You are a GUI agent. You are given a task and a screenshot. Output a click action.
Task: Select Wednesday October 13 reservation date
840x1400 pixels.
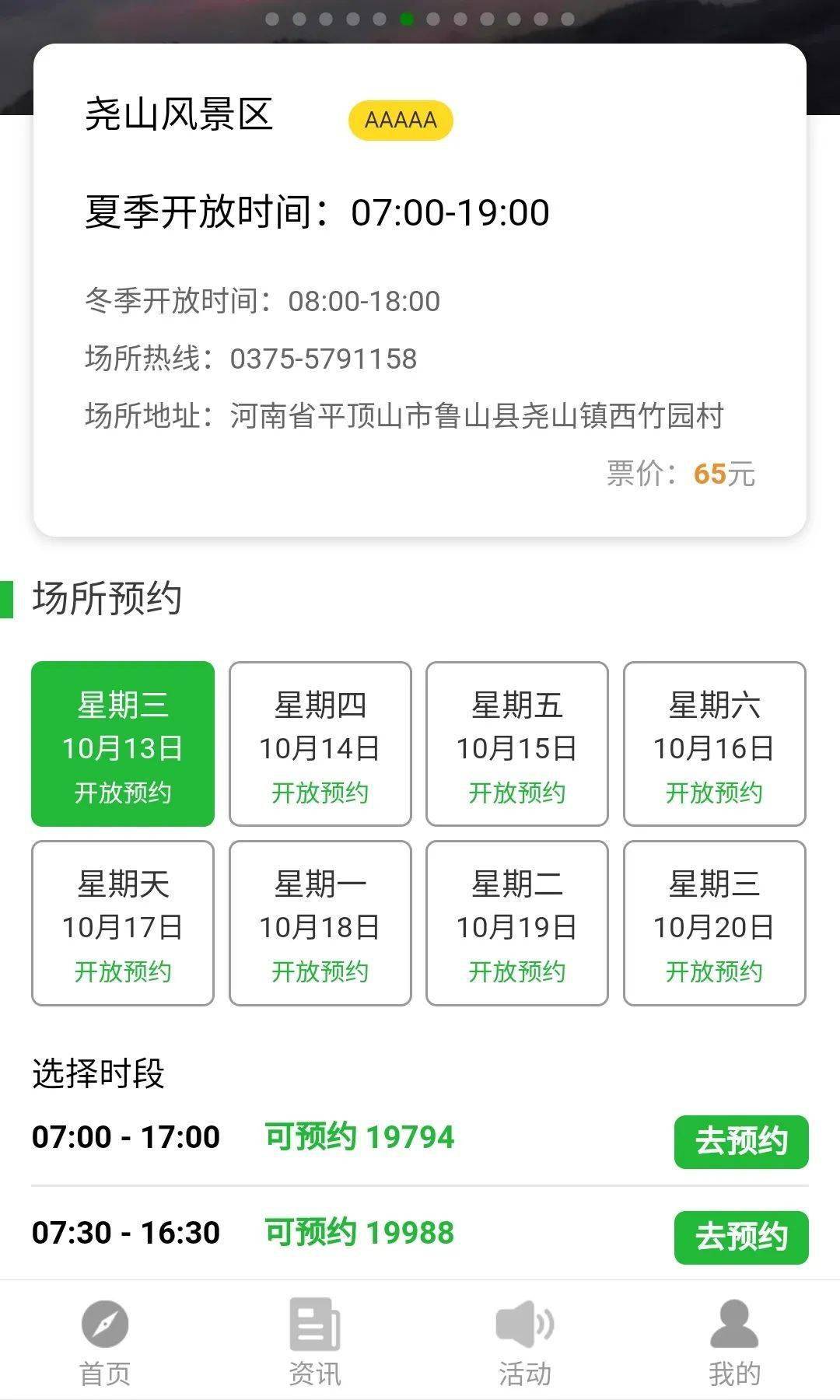click(123, 744)
